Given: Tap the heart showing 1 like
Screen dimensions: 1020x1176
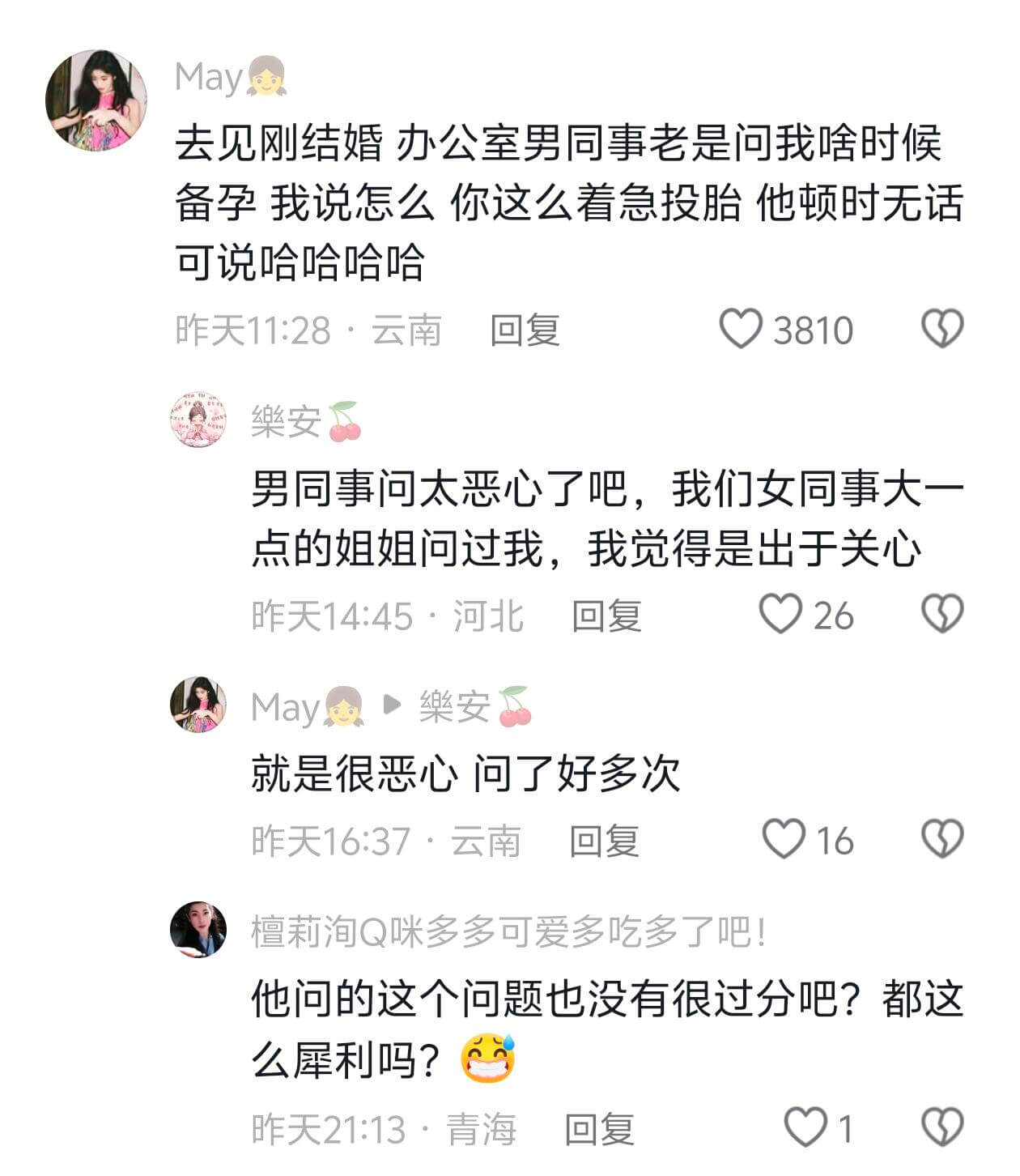Looking at the screenshot, I should (805, 1127).
